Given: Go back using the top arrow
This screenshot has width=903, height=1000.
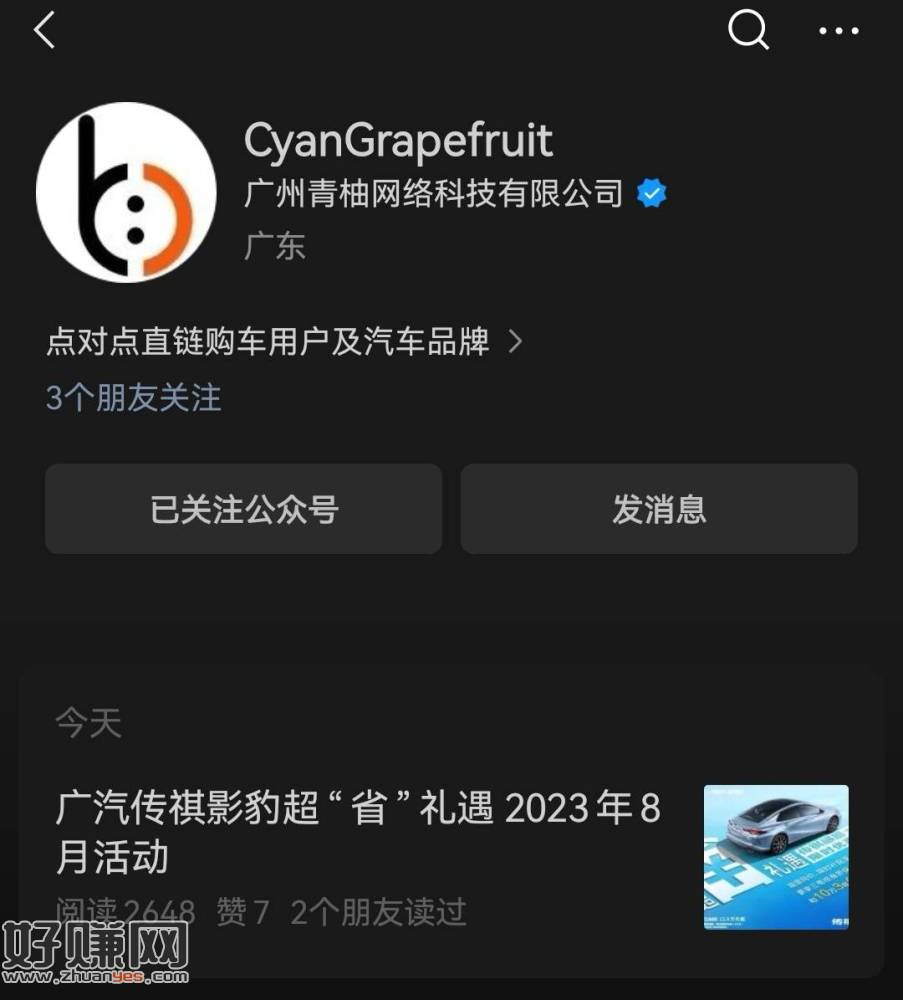Looking at the screenshot, I should 44,31.
